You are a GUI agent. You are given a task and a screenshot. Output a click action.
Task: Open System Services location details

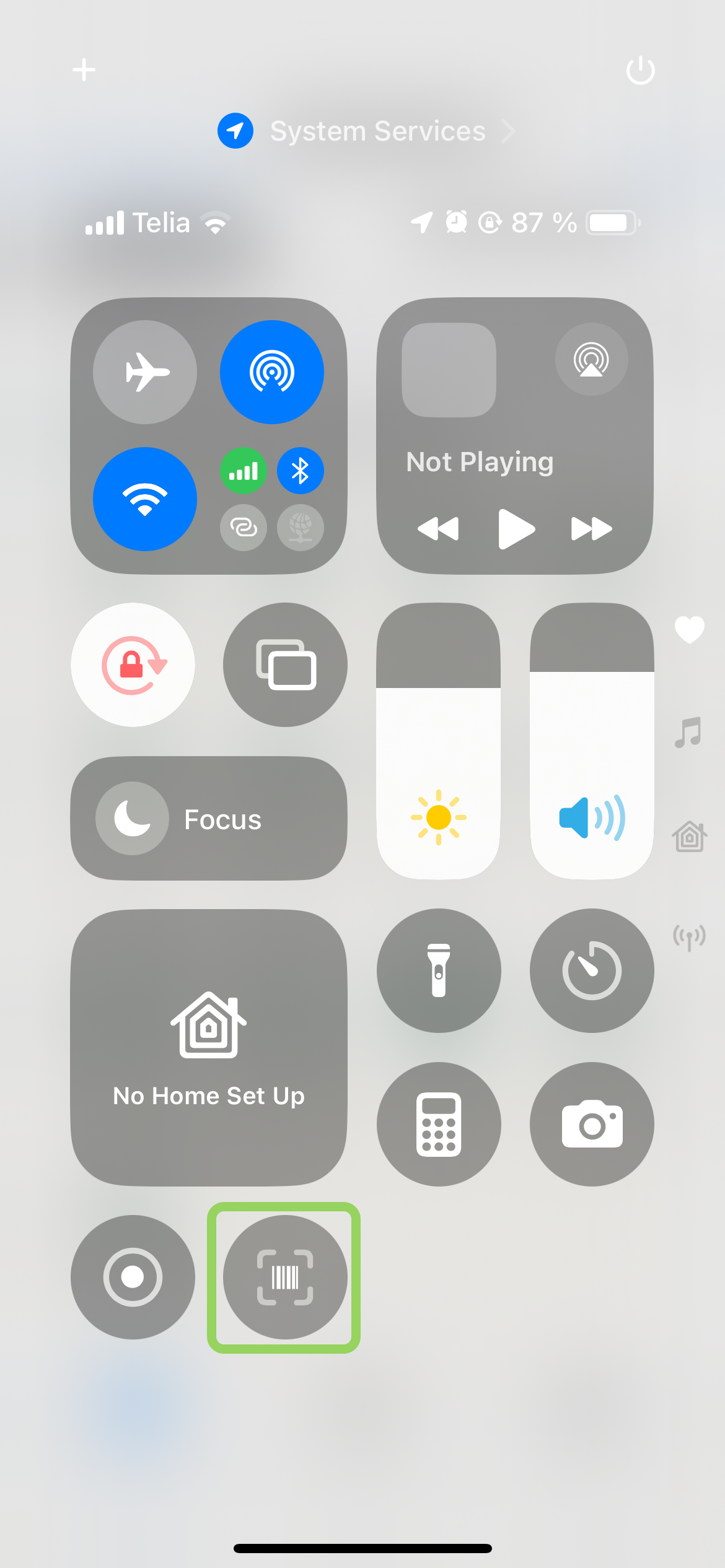click(x=366, y=131)
